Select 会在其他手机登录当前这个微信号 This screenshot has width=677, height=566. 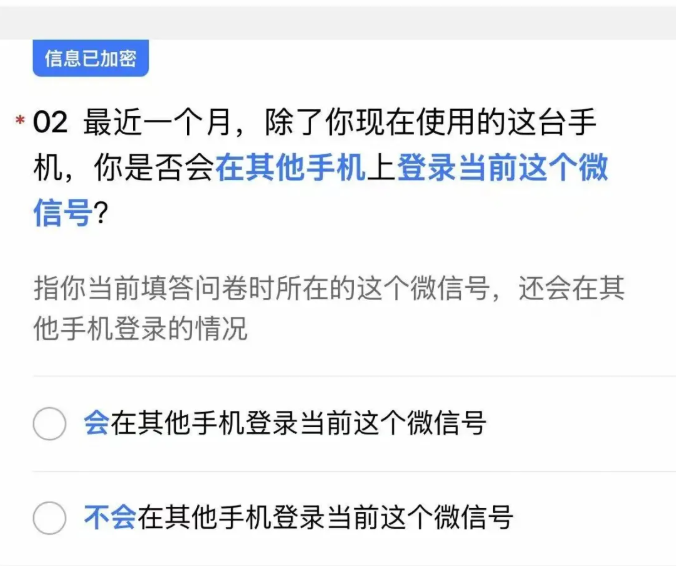[50, 424]
